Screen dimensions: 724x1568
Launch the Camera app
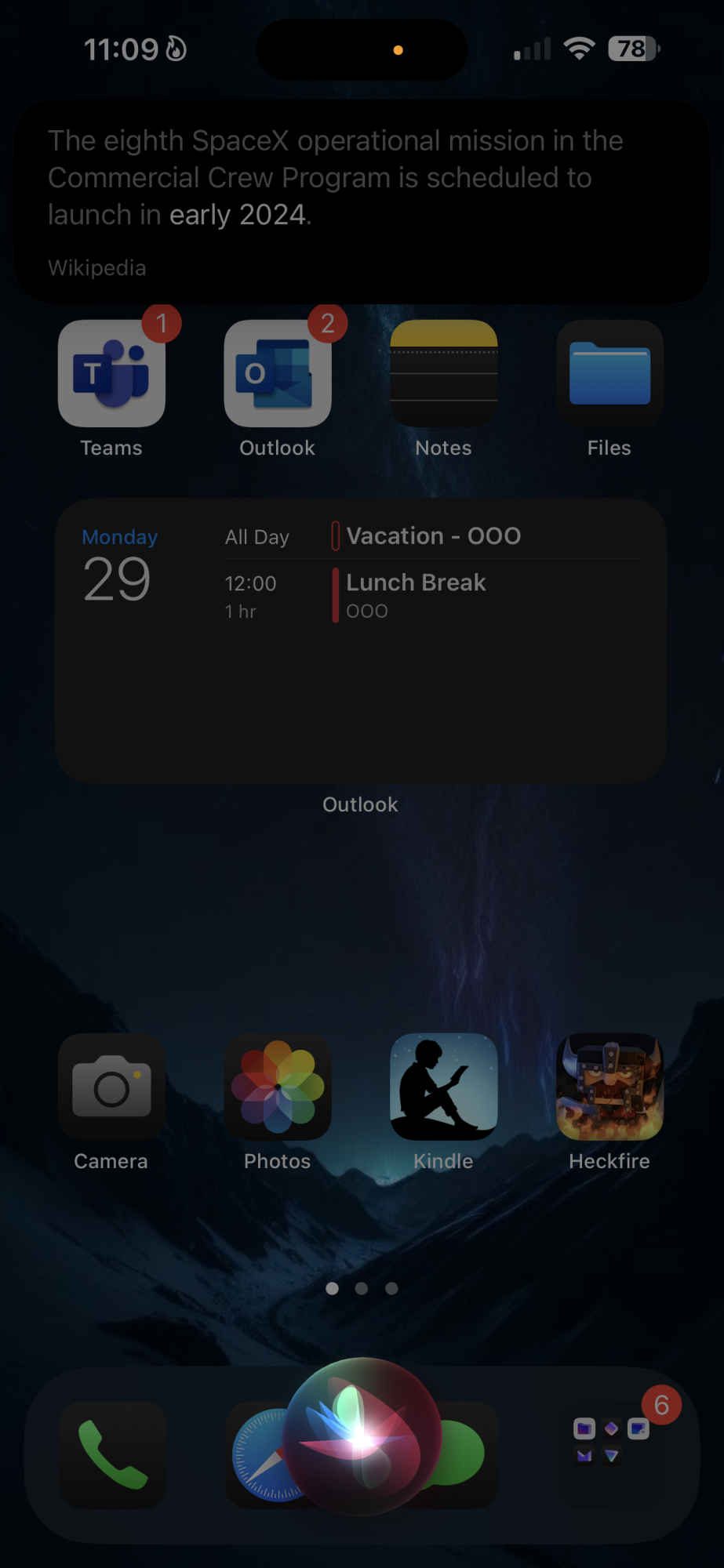pyautogui.click(x=111, y=1087)
